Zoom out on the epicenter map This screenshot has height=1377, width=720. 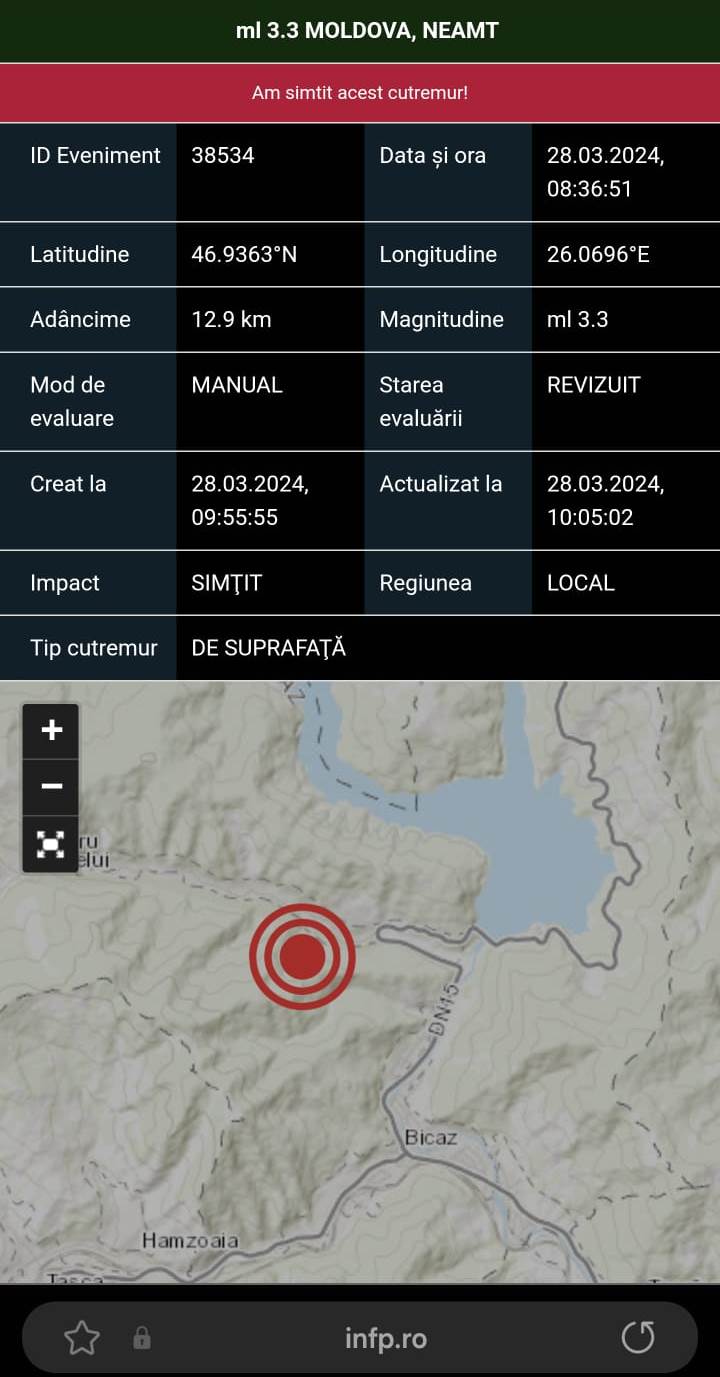coord(51,787)
